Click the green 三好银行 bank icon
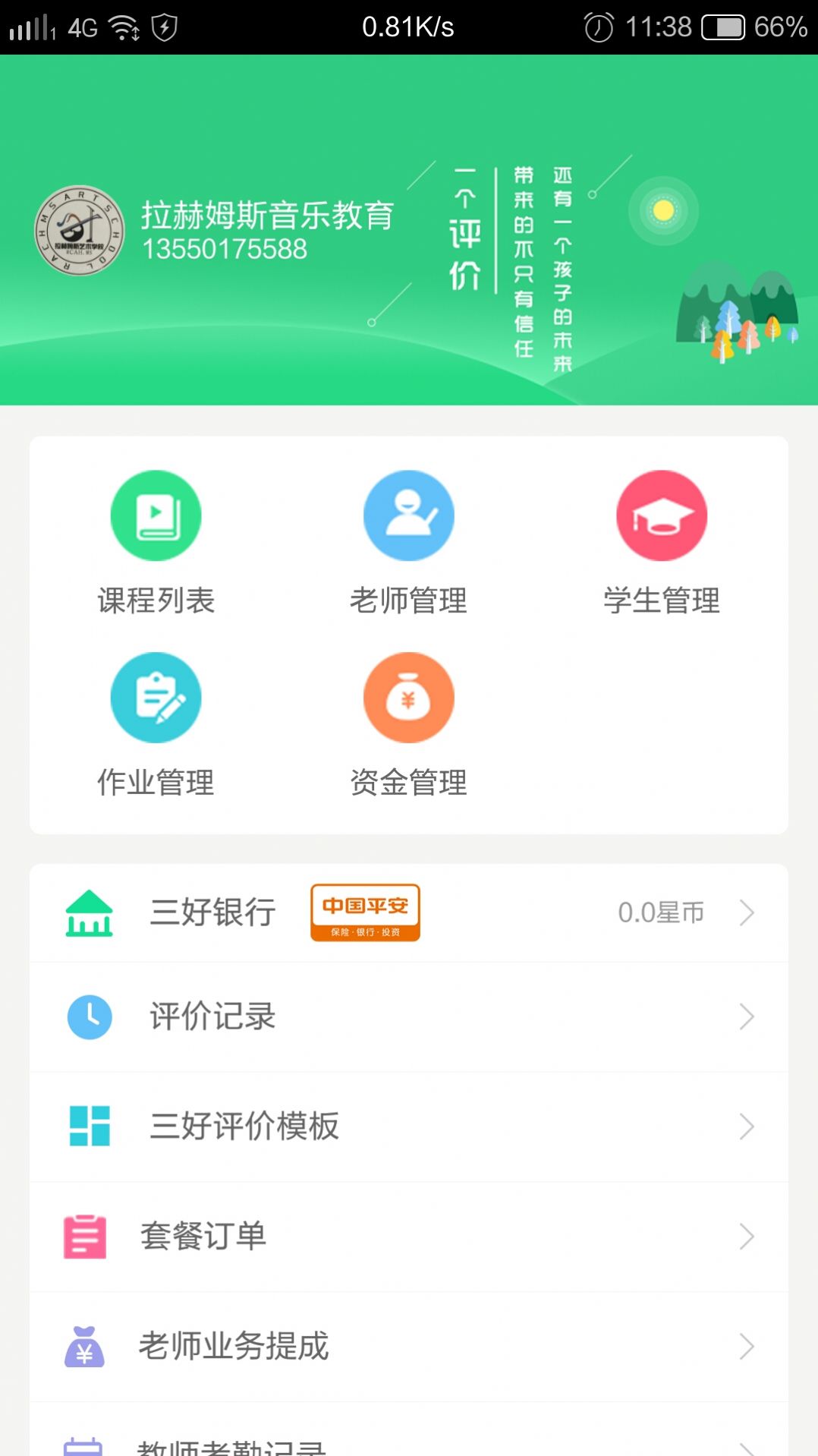Image resolution: width=818 pixels, height=1456 pixels. (89, 913)
